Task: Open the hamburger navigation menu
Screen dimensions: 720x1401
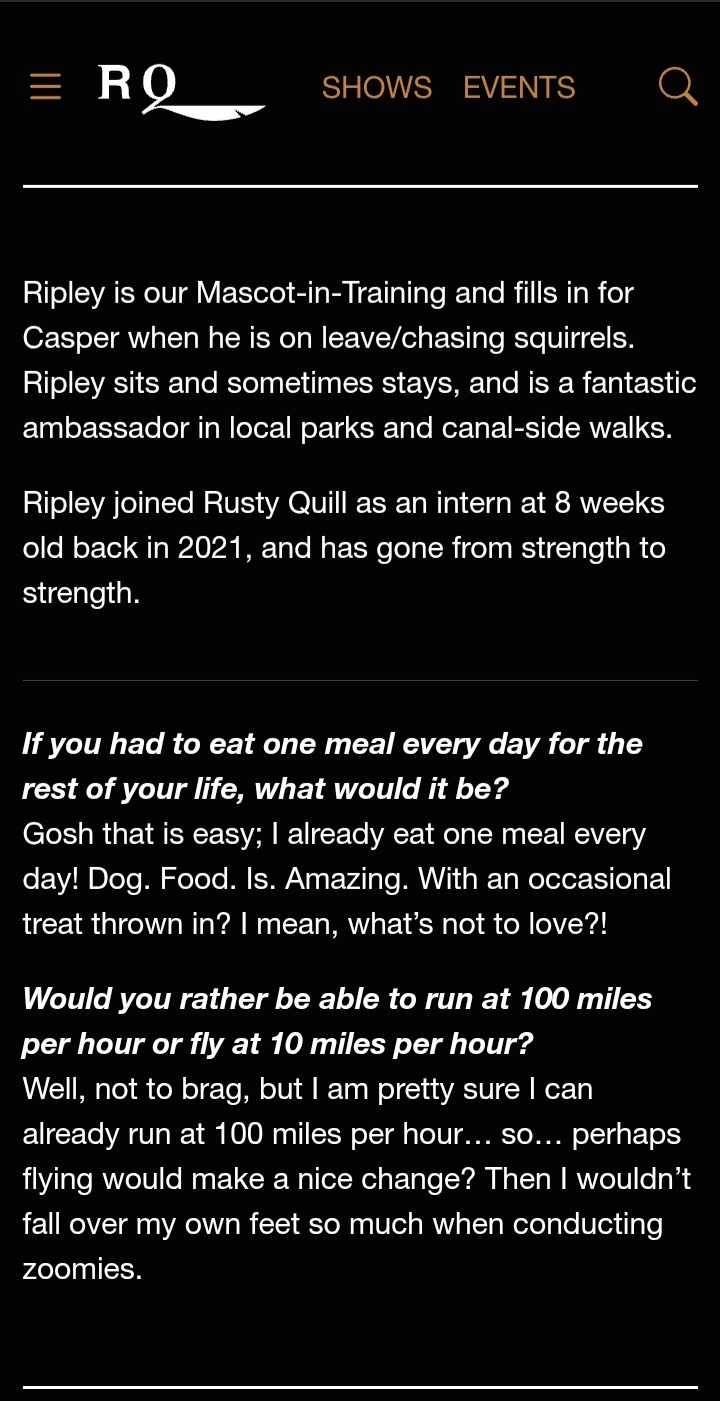Action: tap(45, 87)
